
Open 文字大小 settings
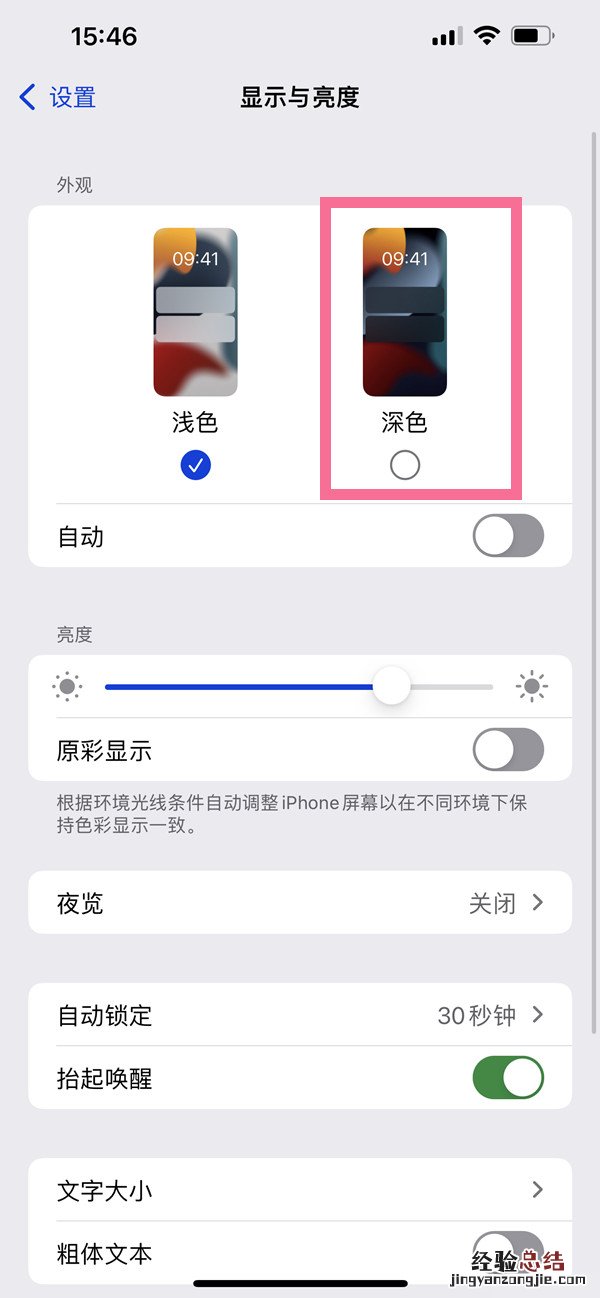[x=300, y=1190]
